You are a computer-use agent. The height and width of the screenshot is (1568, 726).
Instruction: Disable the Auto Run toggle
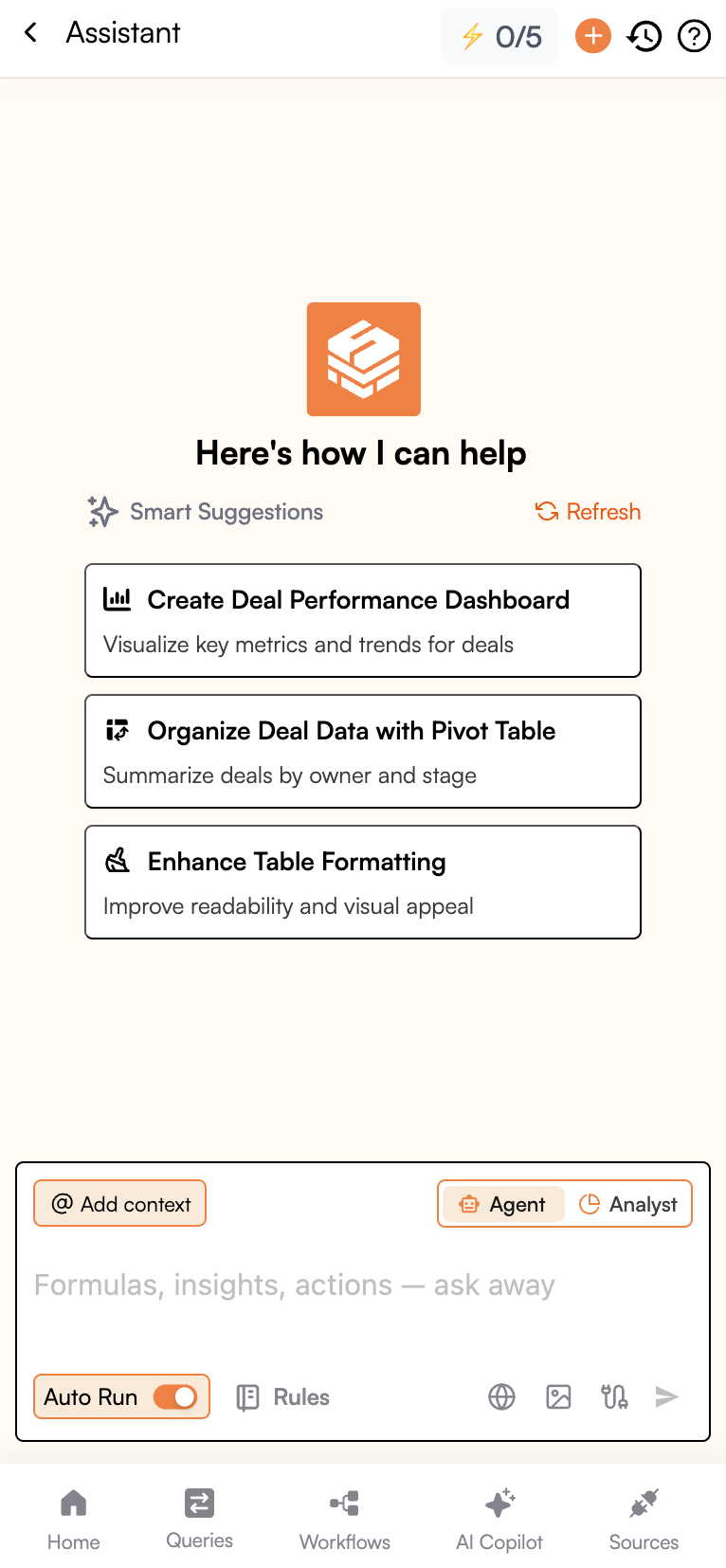click(x=175, y=1397)
